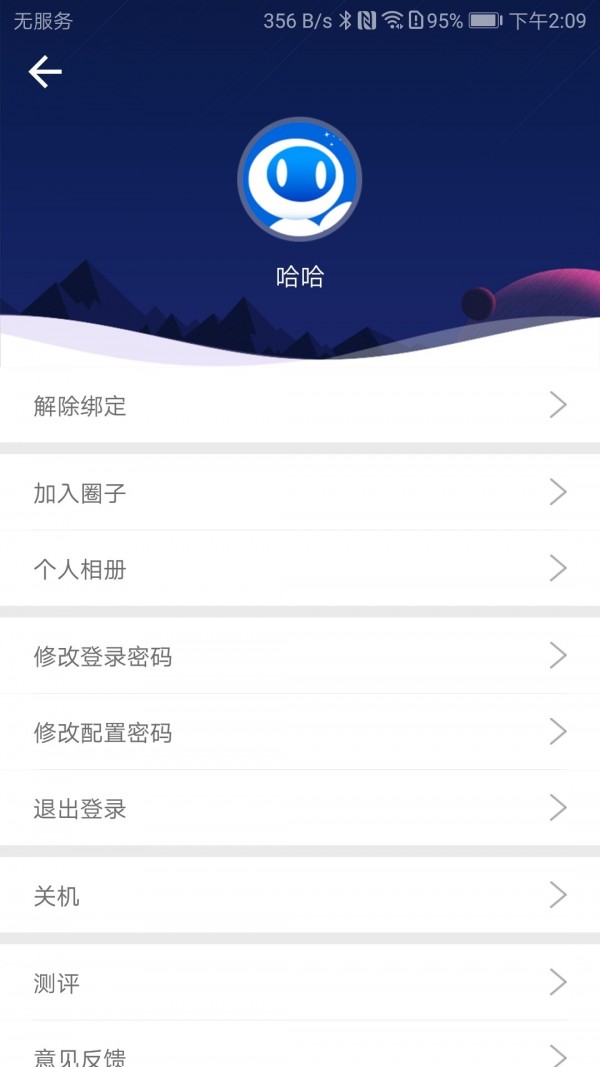600x1067 pixels.
Task: Open 意见反馈 feedback
Action: [300, 1052]
